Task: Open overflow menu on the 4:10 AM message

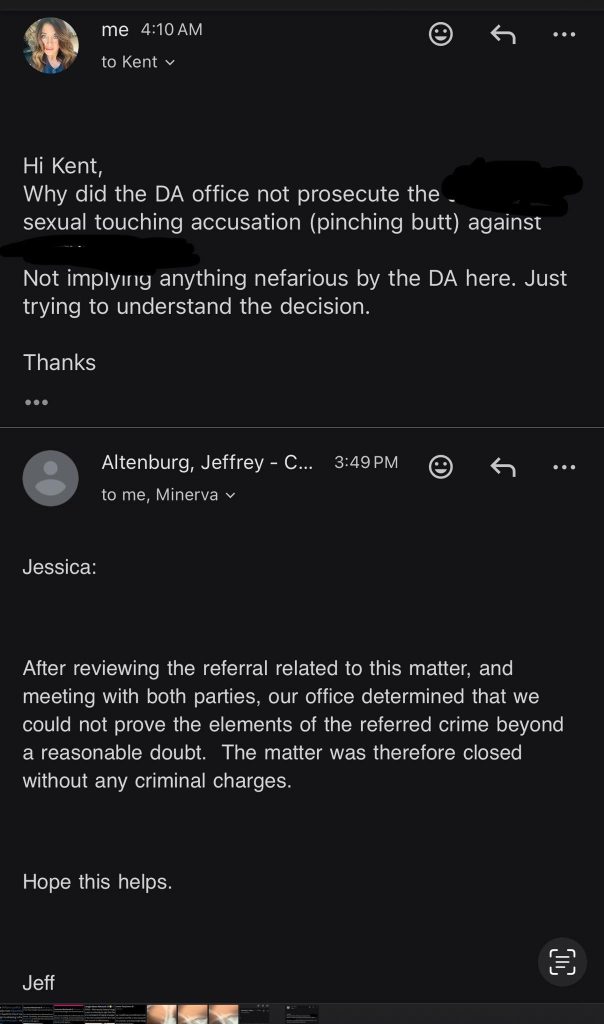Action: point(564,34)
